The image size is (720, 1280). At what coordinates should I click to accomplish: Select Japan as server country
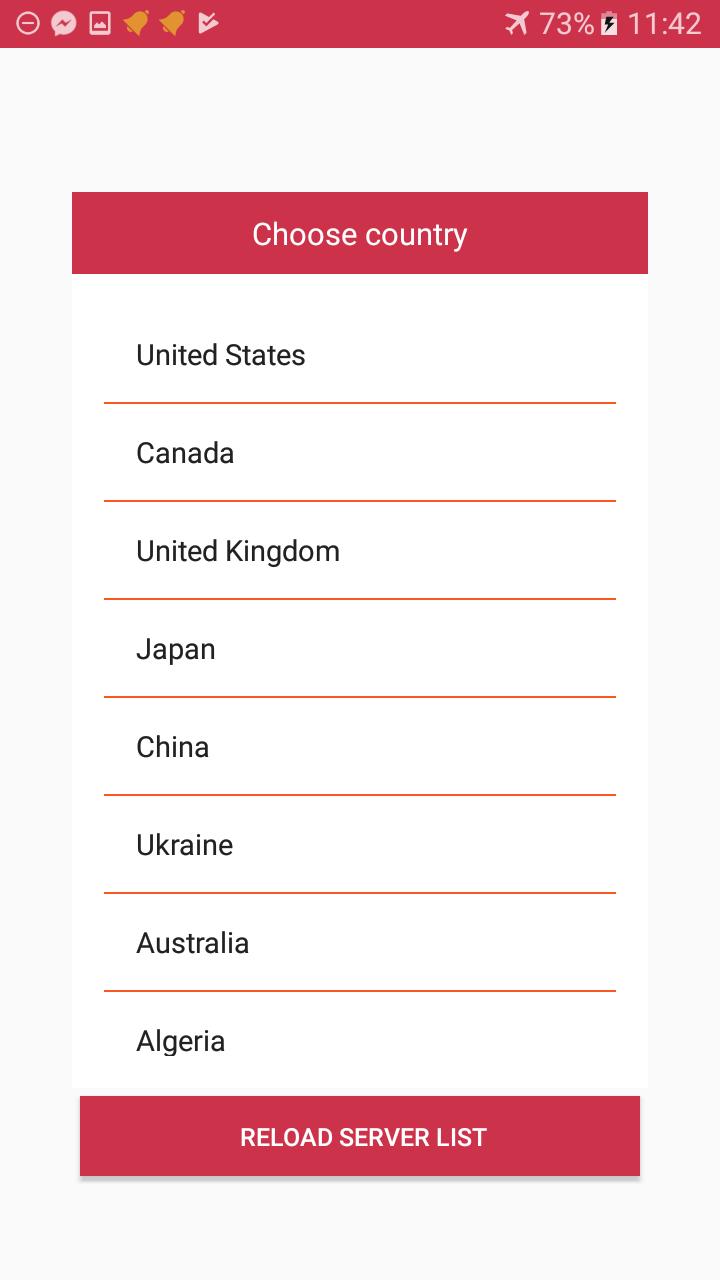coord(360,649)
